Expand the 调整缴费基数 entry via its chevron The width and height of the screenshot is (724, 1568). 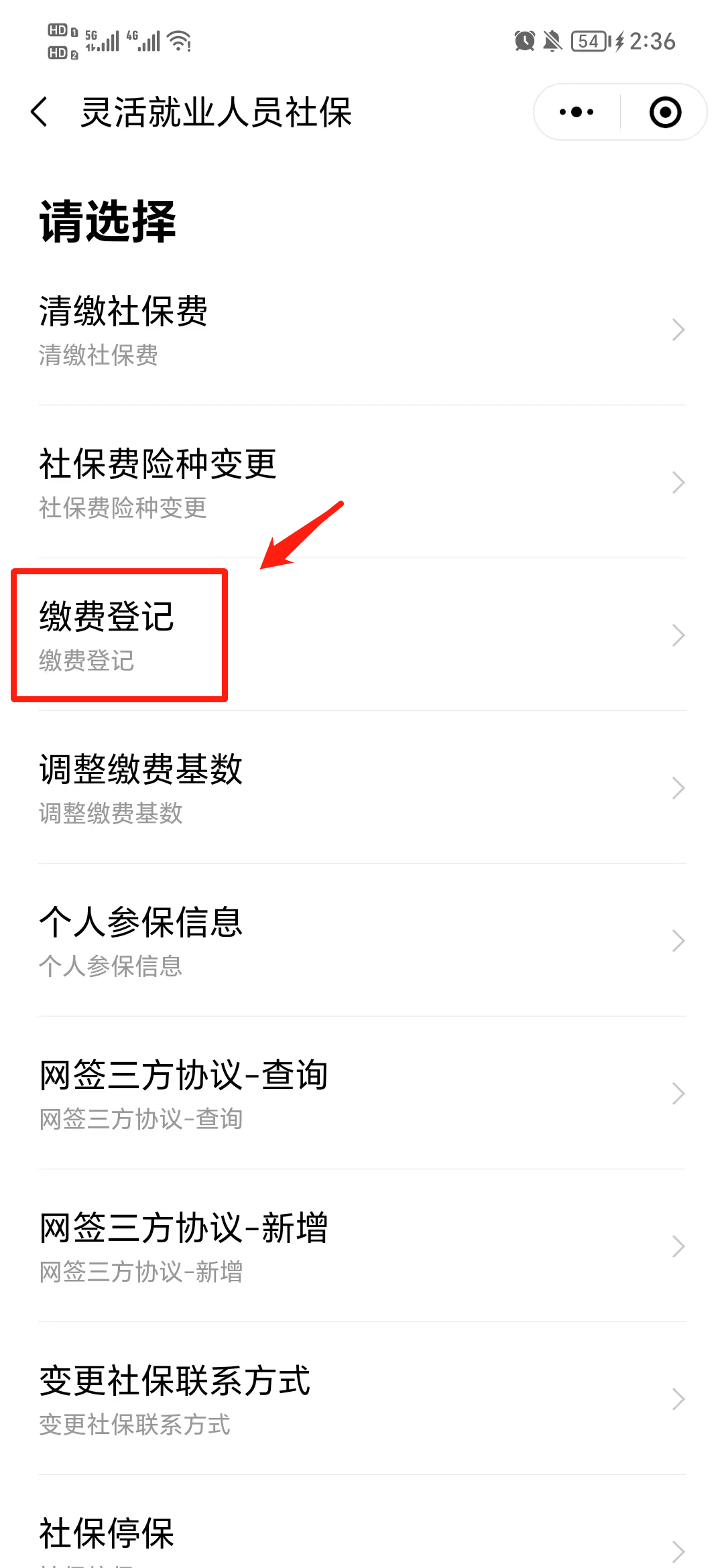[678, 788]
